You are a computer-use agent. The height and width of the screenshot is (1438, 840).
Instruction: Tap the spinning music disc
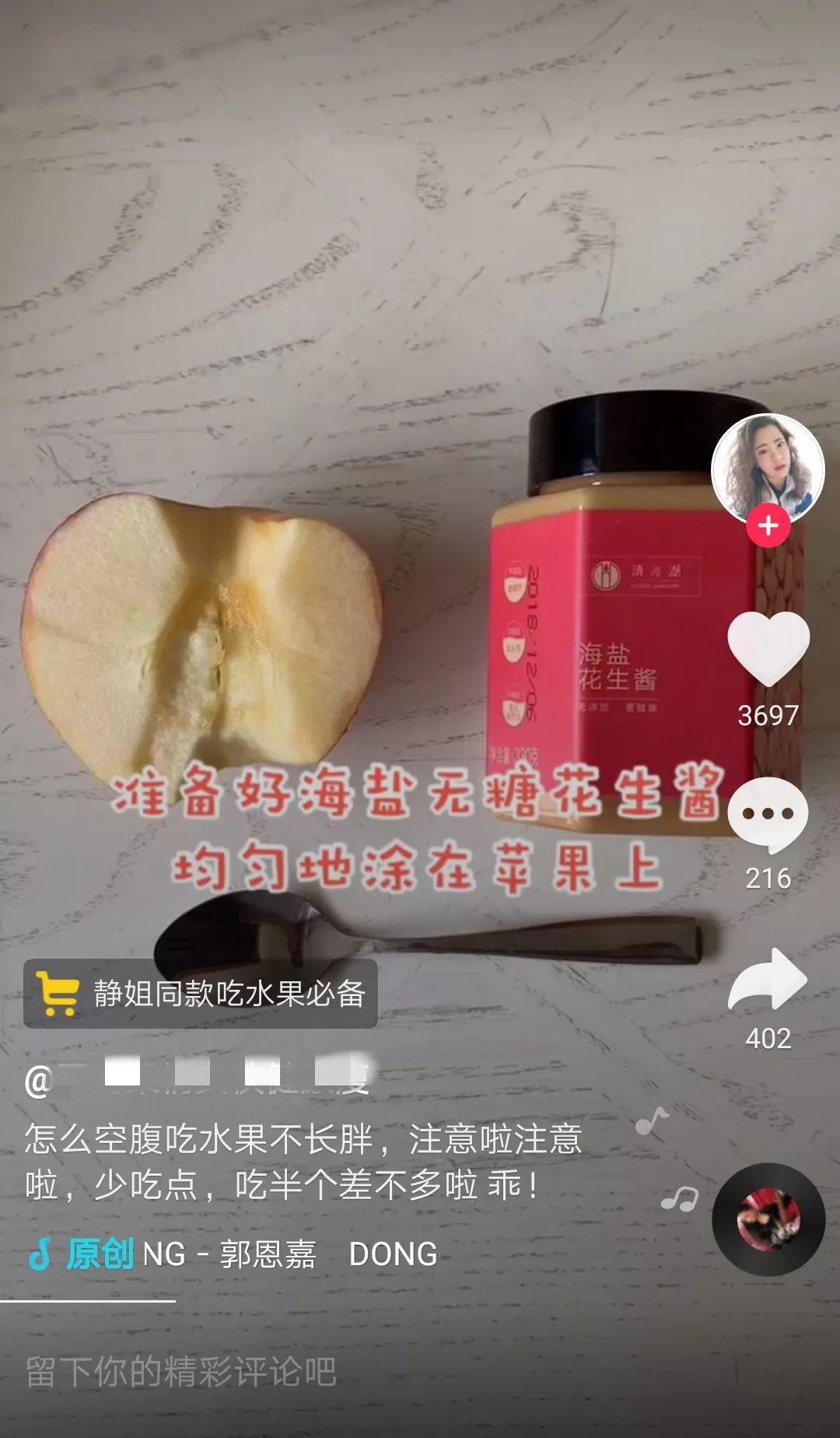768,1219
